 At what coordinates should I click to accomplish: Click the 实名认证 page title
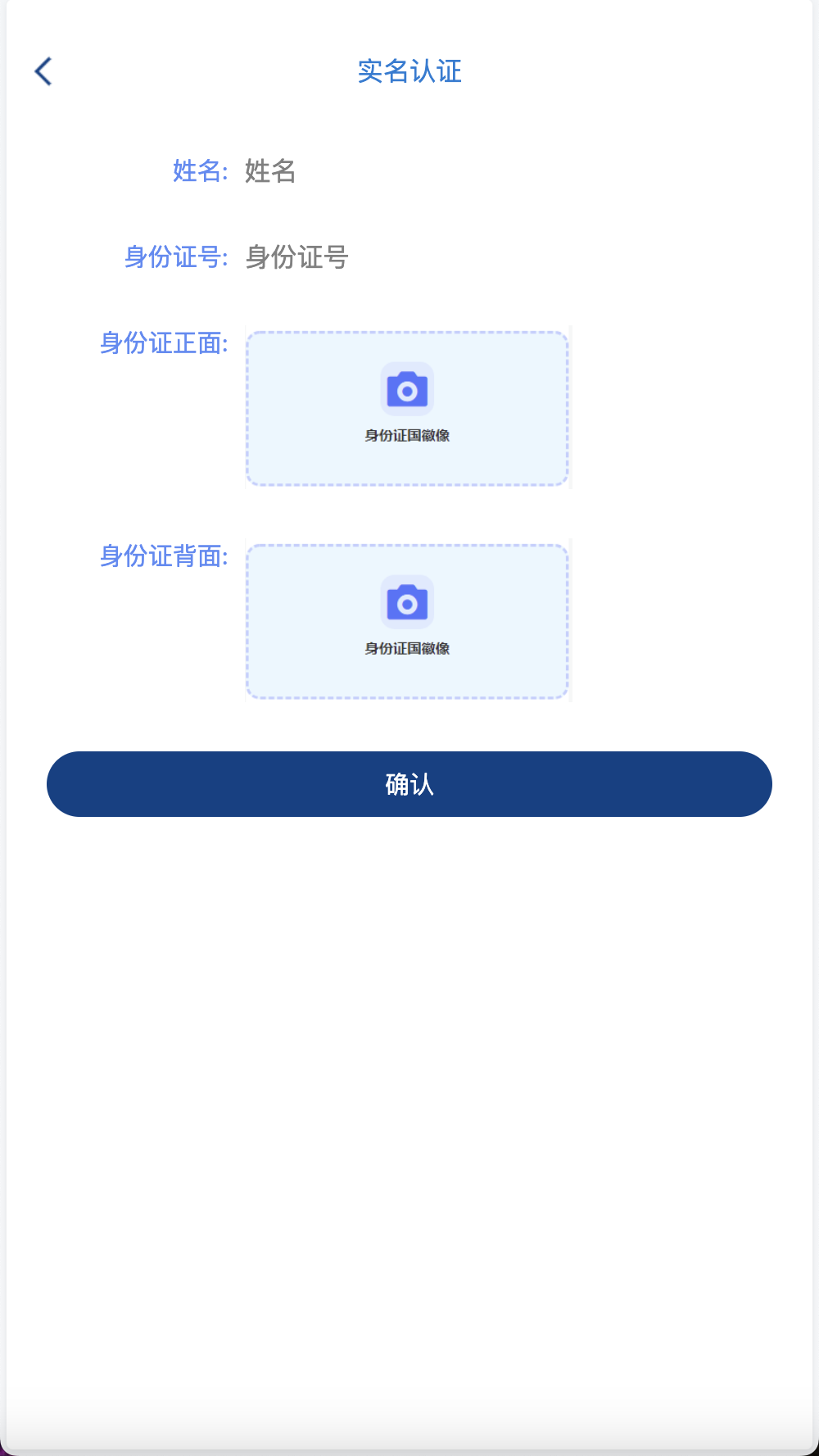click(x=409, y=72)
